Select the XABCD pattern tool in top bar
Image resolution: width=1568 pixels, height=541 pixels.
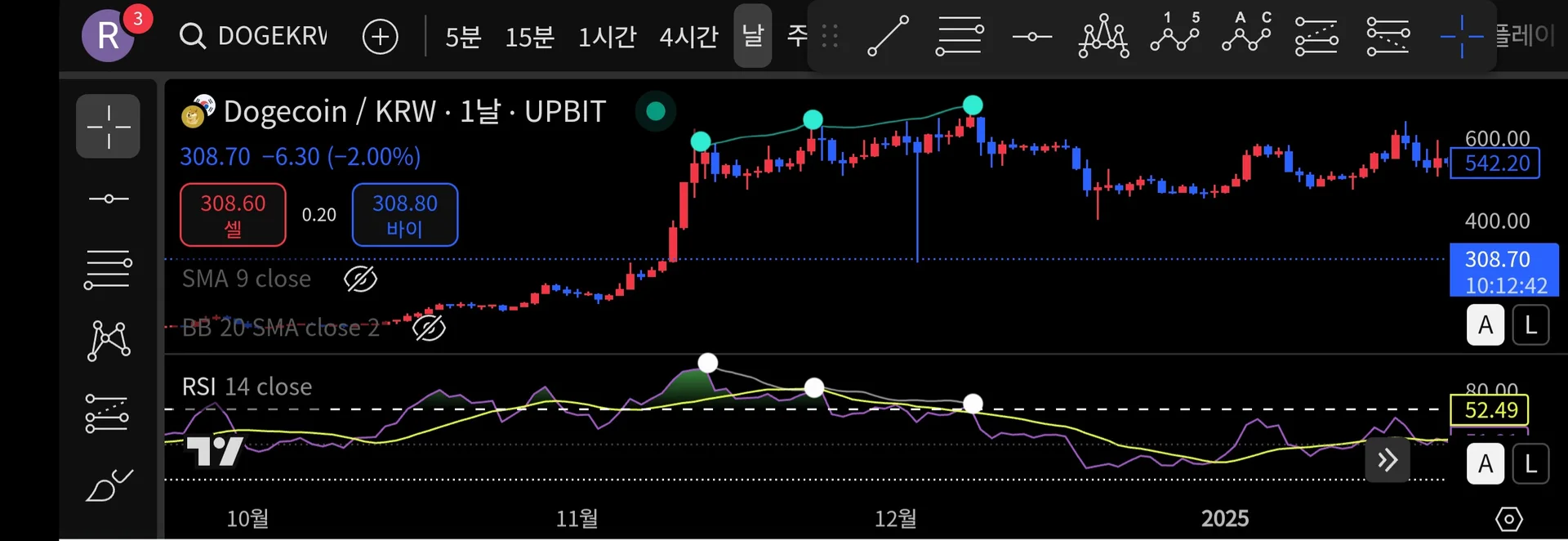tap(1103, 36)
